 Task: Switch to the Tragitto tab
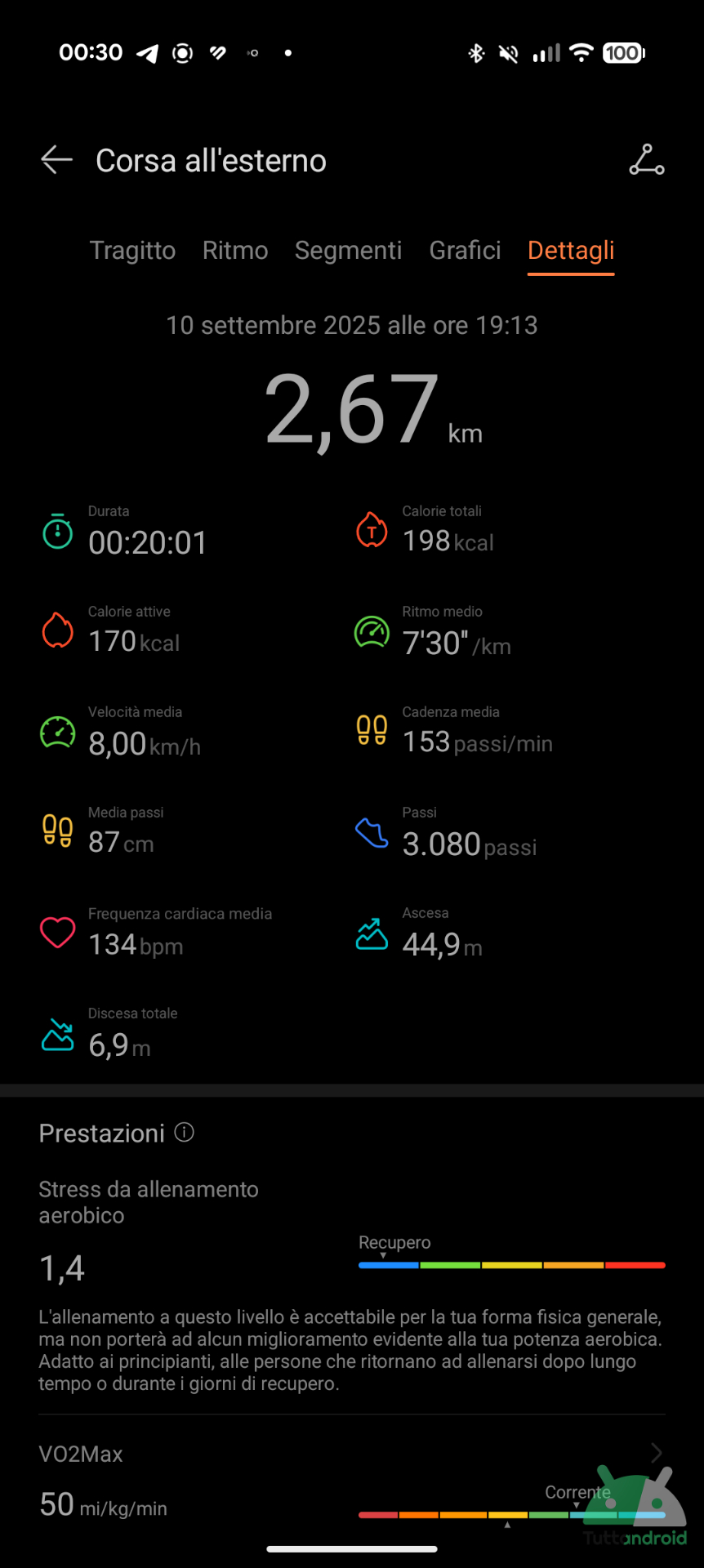click(132, 250)
